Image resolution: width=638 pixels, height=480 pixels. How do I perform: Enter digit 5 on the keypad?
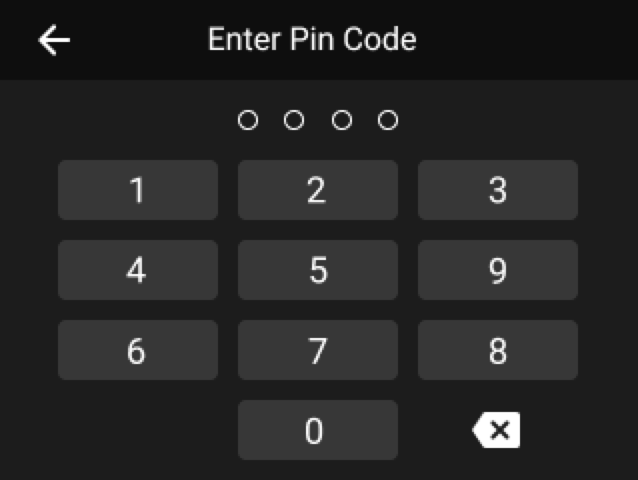[317, 270]
